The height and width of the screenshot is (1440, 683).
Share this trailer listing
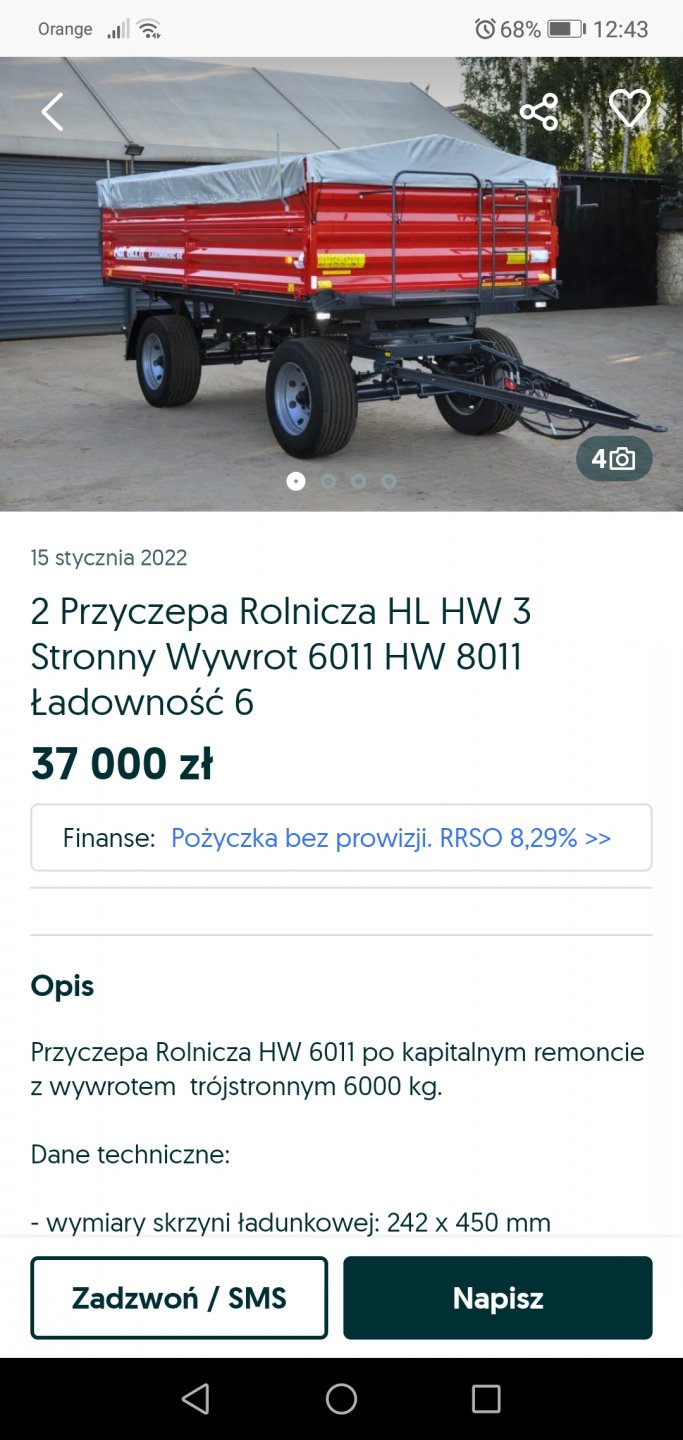click(539, 112)
